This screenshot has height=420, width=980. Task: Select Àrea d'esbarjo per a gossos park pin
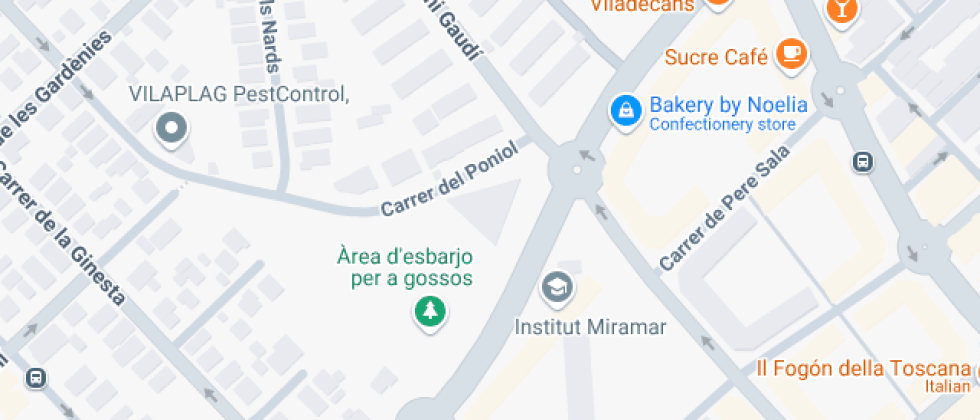click(x=430, y=312)
